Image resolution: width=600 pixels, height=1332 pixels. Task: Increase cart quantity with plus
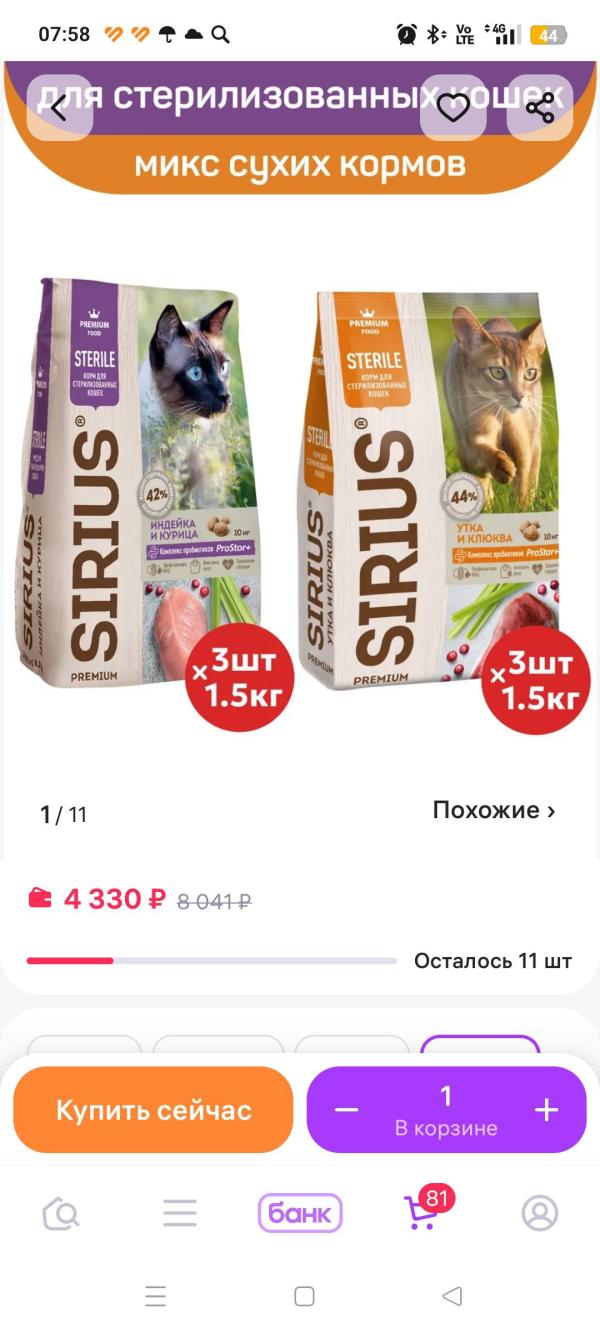(x=546, y=1110)
